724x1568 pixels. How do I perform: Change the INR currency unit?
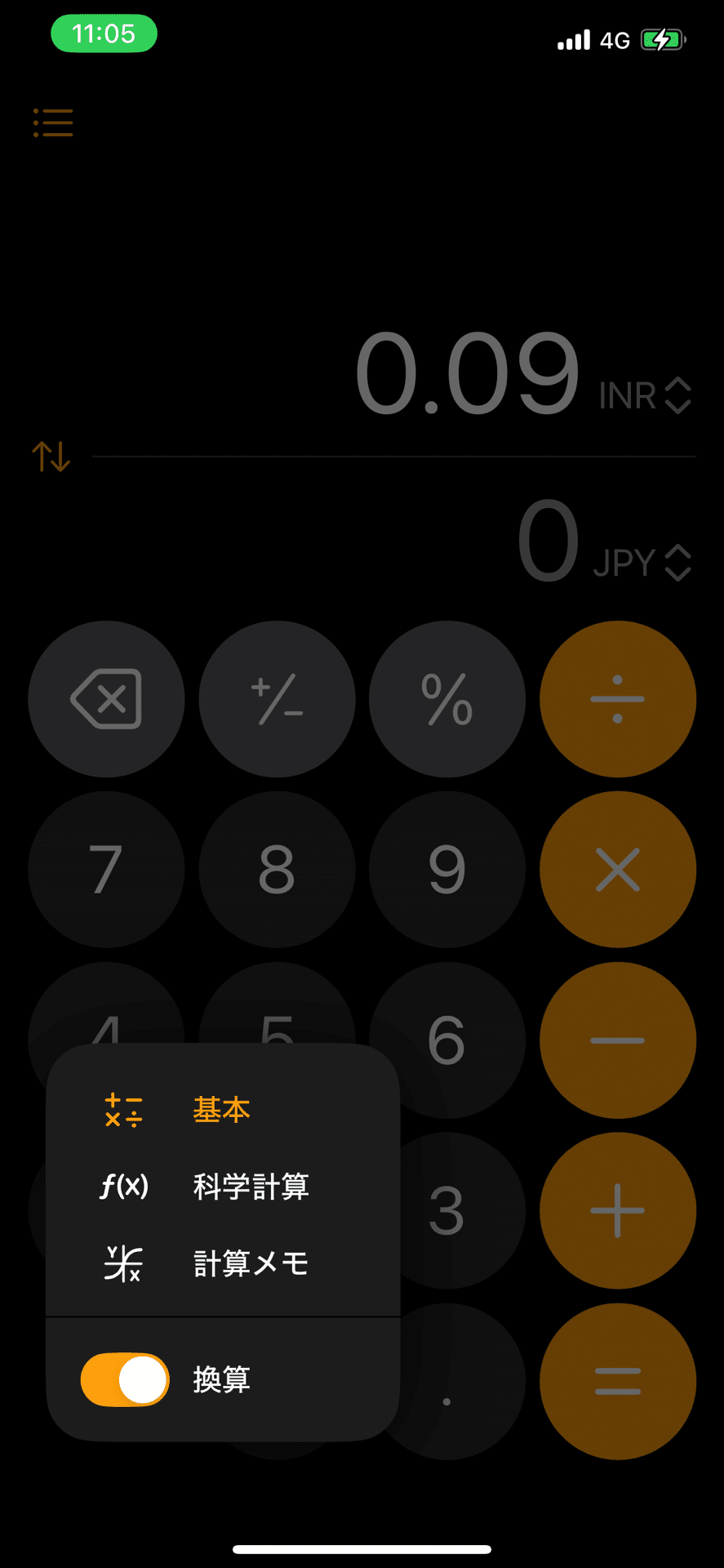point(645,396)
